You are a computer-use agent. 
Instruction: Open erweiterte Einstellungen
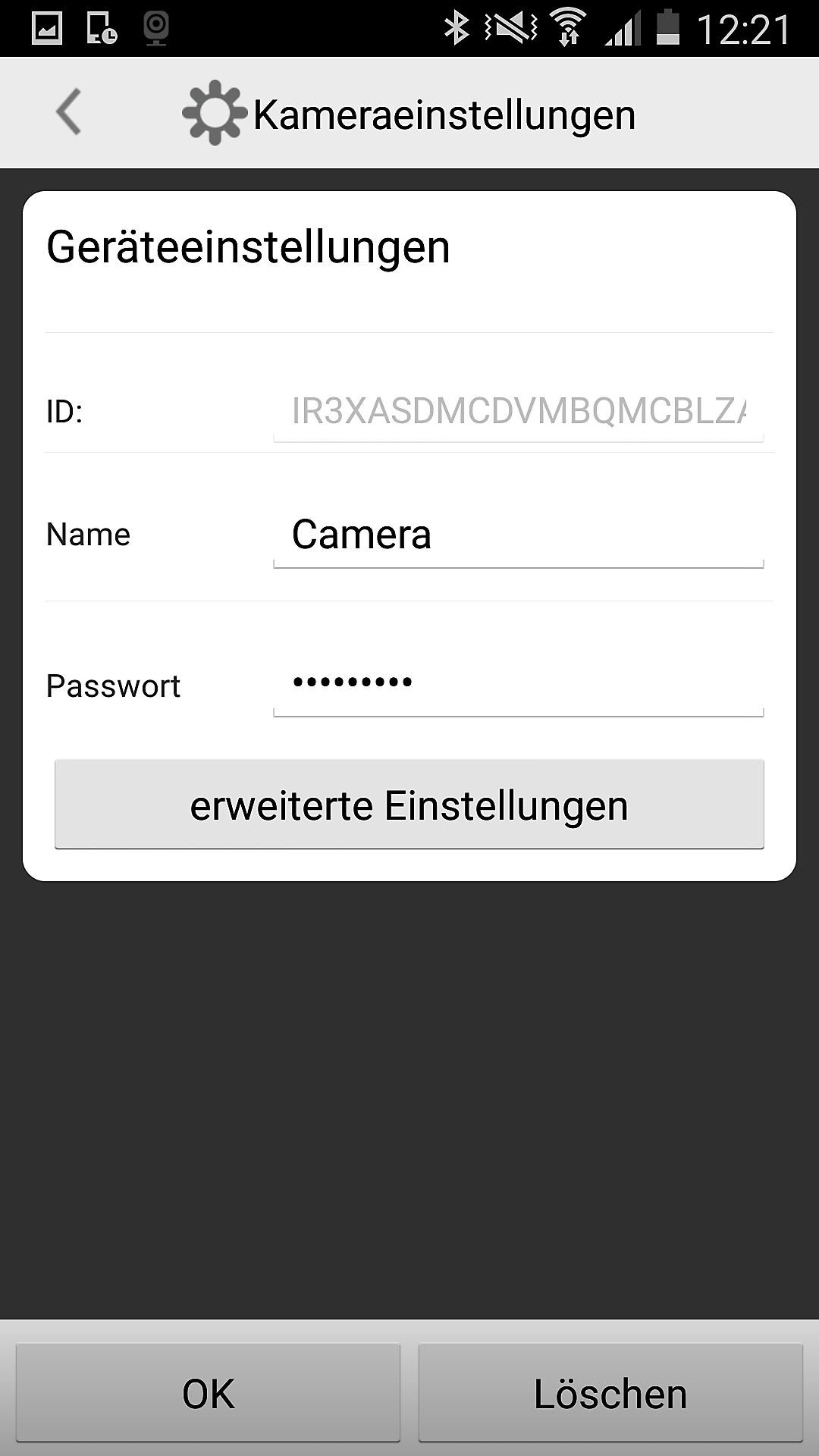[409, 805]
